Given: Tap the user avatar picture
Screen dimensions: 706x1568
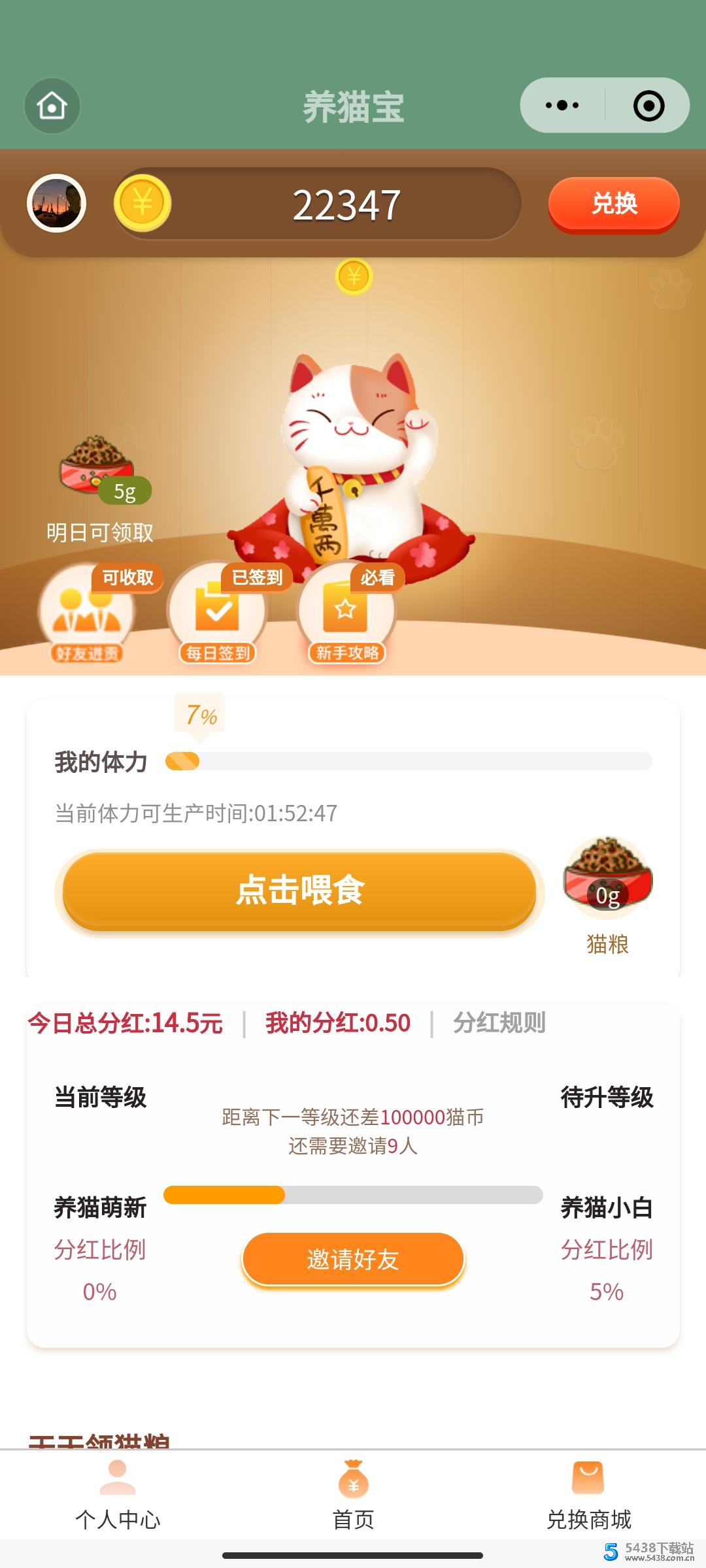Looking at the screenshot, I should pos(56,203).
